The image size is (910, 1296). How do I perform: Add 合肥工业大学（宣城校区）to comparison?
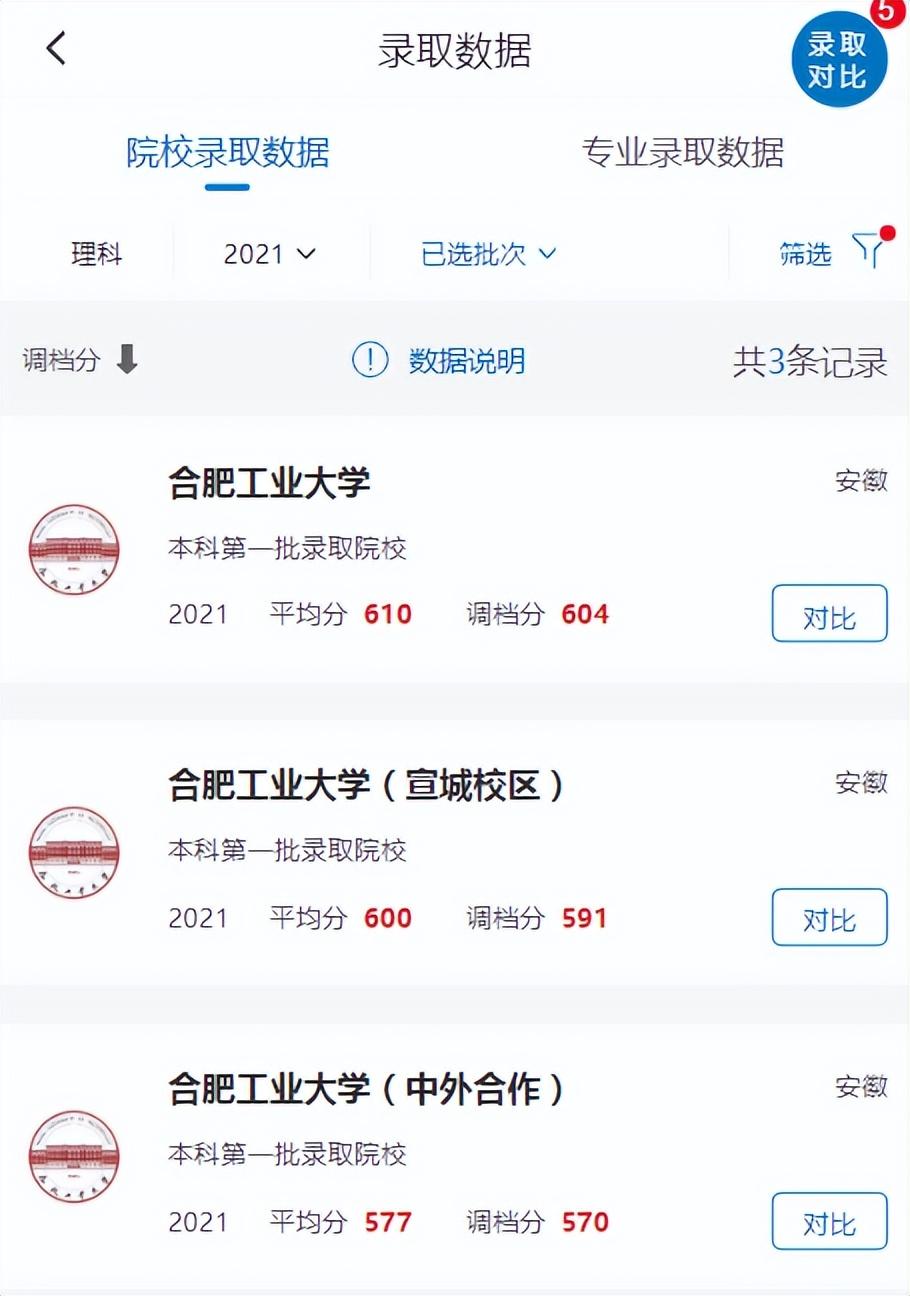point(829,918)
